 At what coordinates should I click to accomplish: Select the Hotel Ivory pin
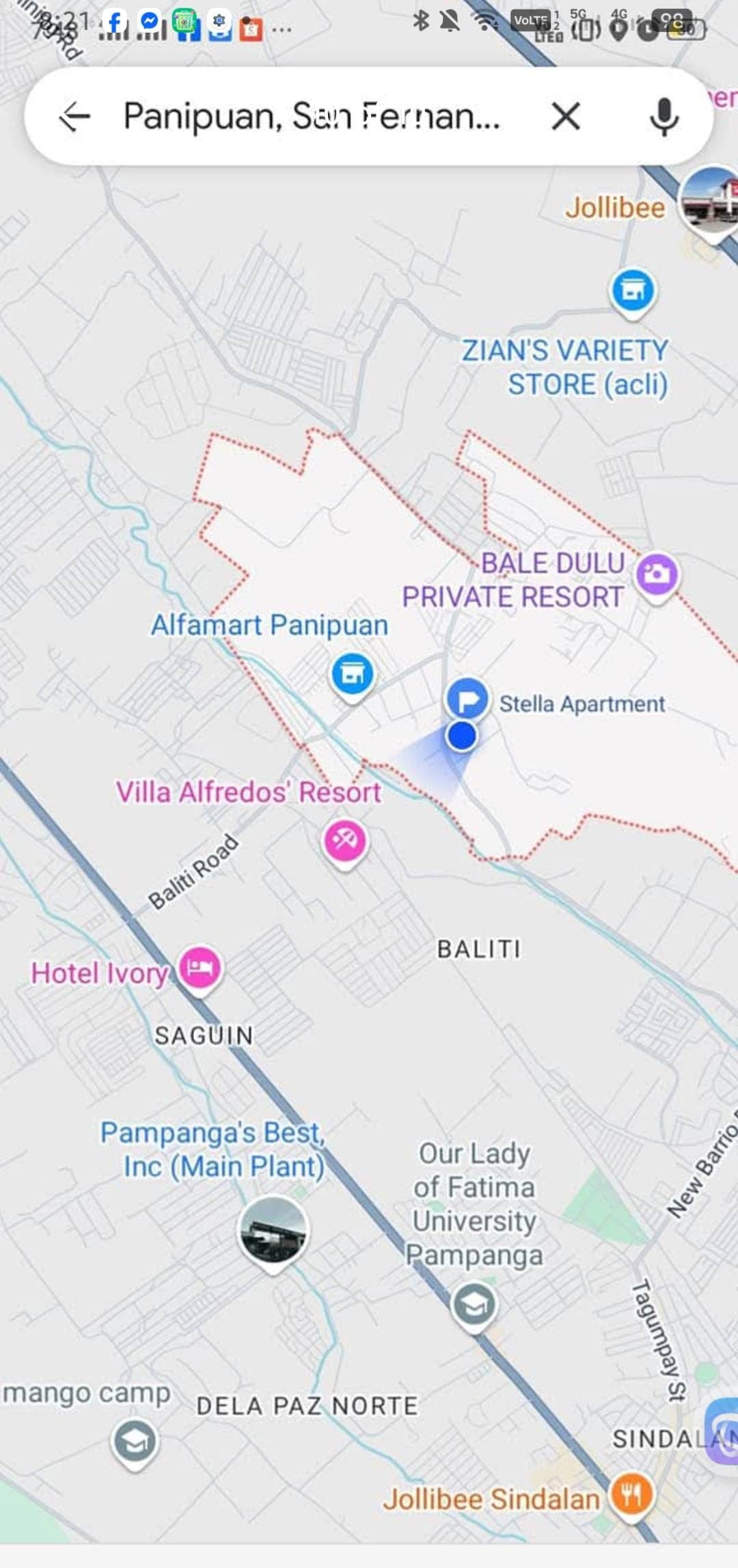coord(200,968)
